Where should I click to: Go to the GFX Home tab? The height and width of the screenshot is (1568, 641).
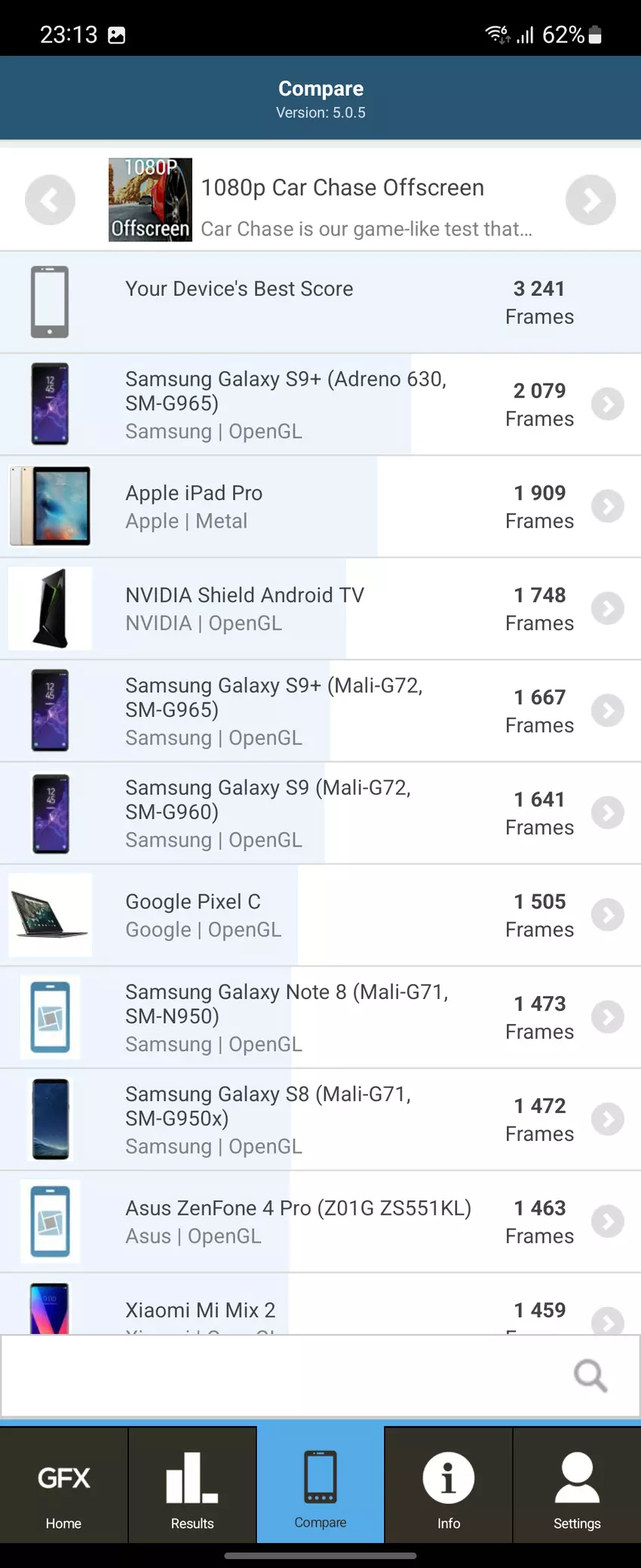63,1485
